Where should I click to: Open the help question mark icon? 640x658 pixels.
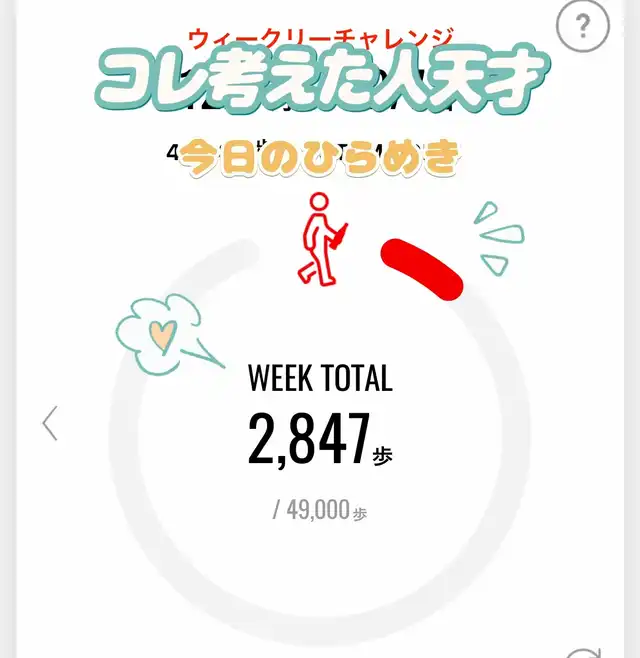pyautogui.click(x=583, y=26)
